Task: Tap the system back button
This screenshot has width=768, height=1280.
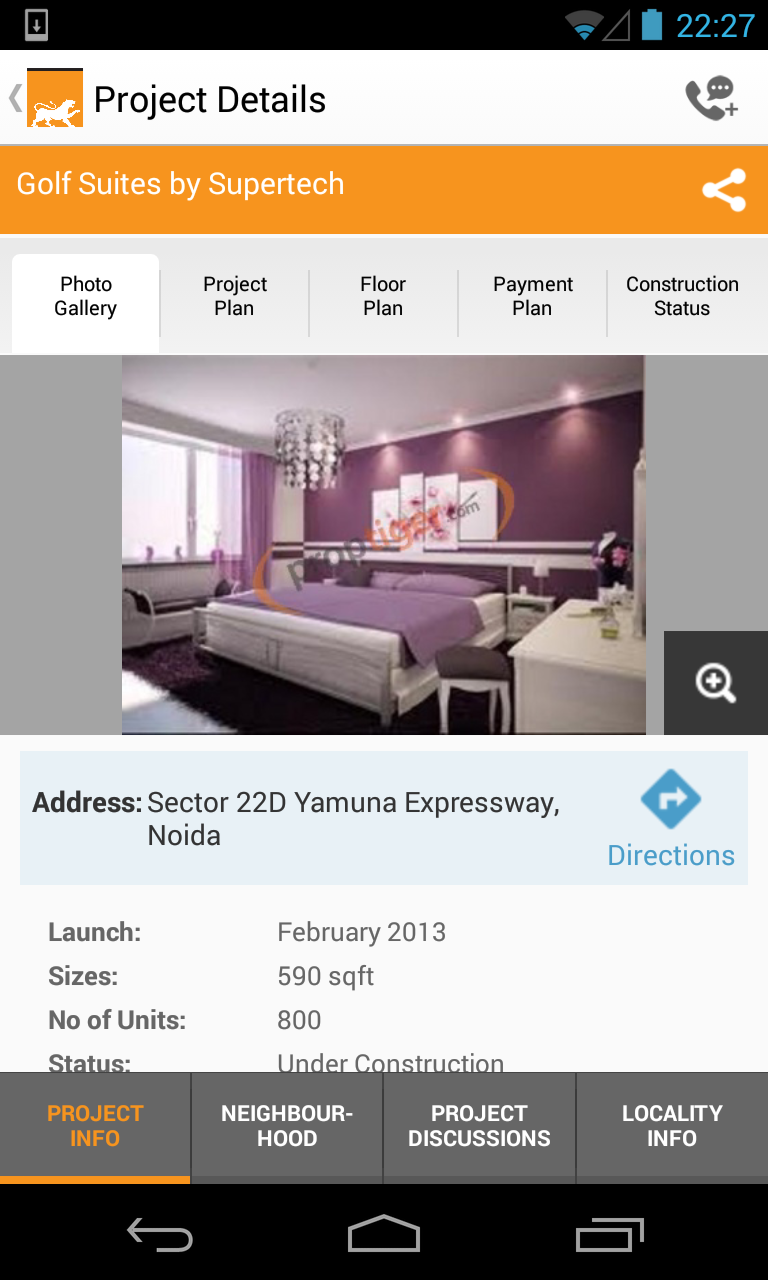Action: [x=160, y=1236]
